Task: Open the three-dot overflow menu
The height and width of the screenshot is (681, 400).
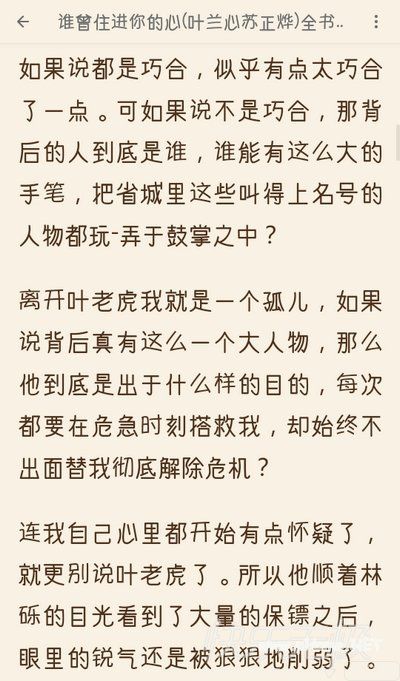Action: [376, 22]
